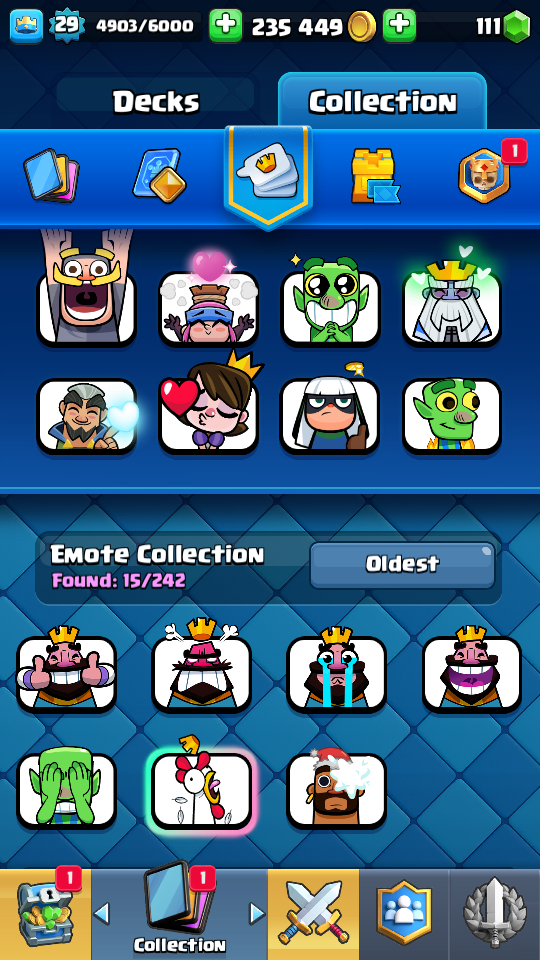Open the tower troops section icon
This screenshot has width=540, height=960.
click(x=375, y=176)
